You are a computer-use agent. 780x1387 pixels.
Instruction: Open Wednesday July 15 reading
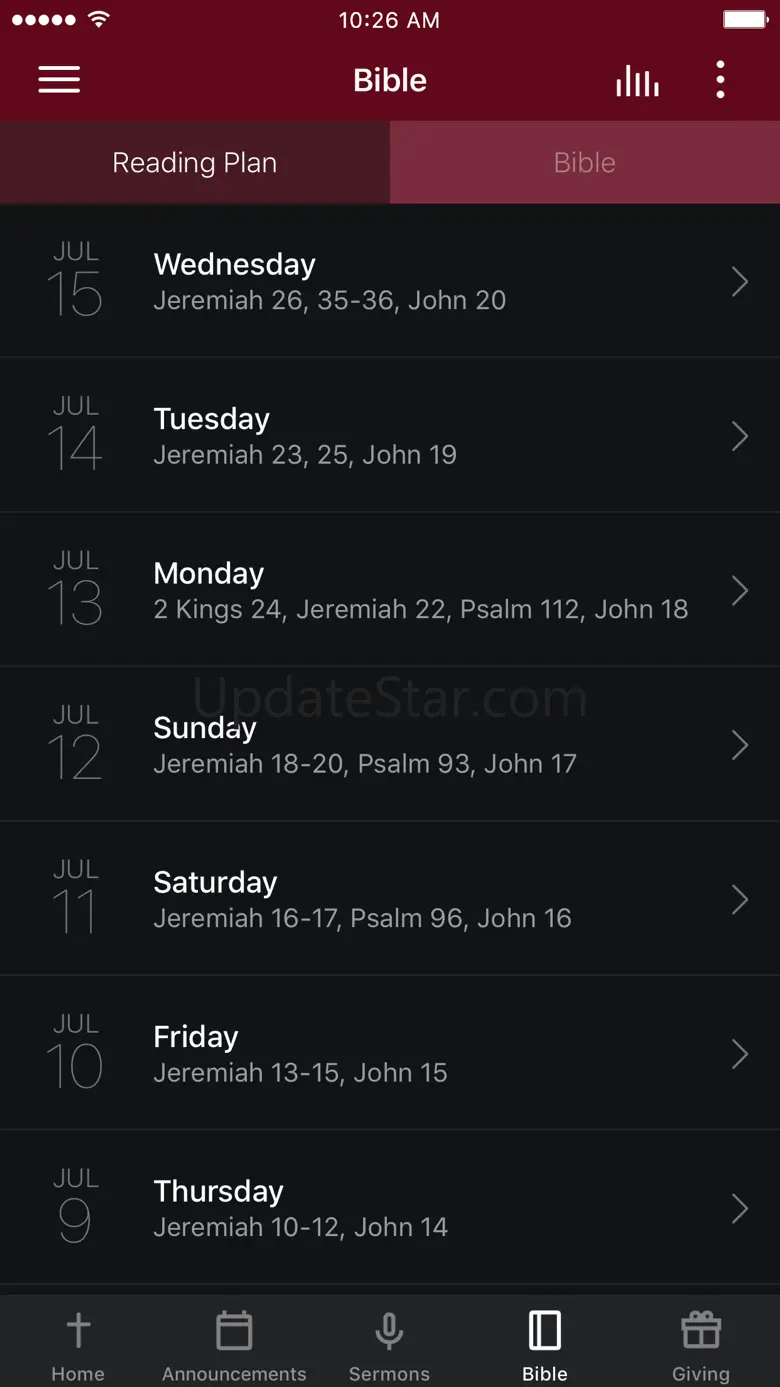coord(390,281)
